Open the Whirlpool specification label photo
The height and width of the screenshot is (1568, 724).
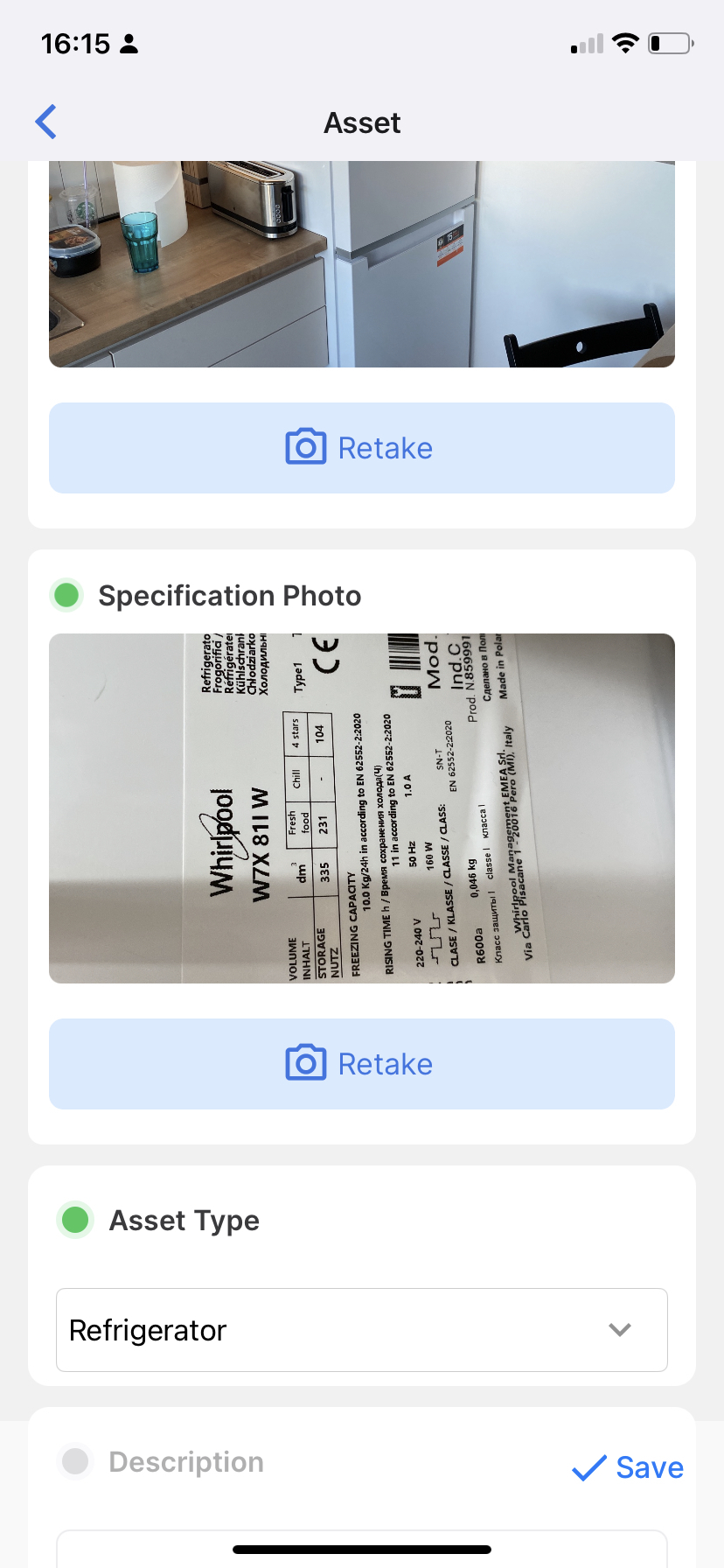tap(362, 808)
